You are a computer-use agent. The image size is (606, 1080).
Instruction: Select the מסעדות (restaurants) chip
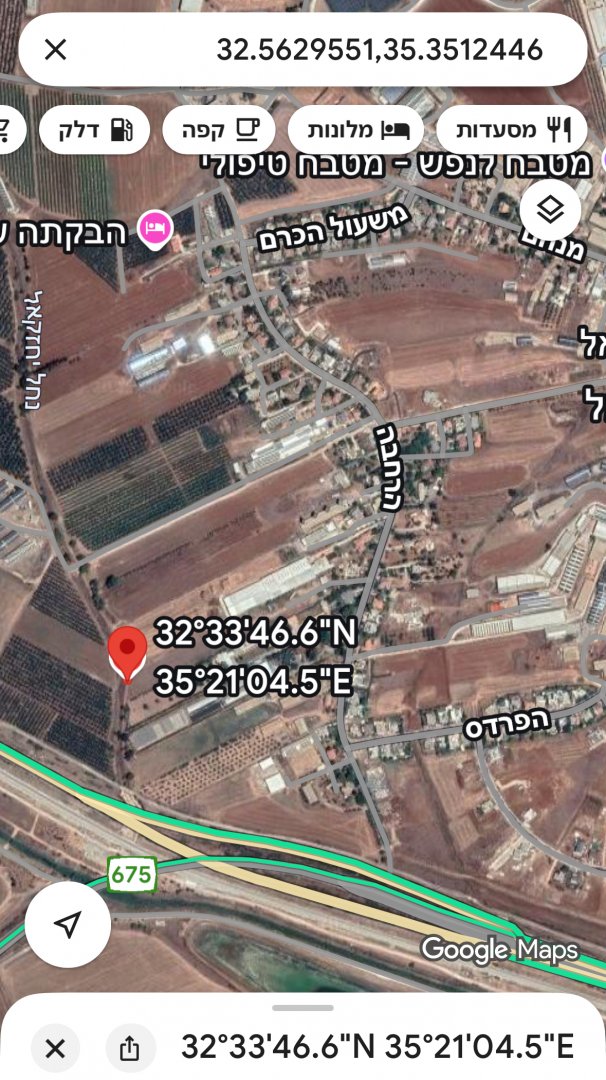coord(513,129)
